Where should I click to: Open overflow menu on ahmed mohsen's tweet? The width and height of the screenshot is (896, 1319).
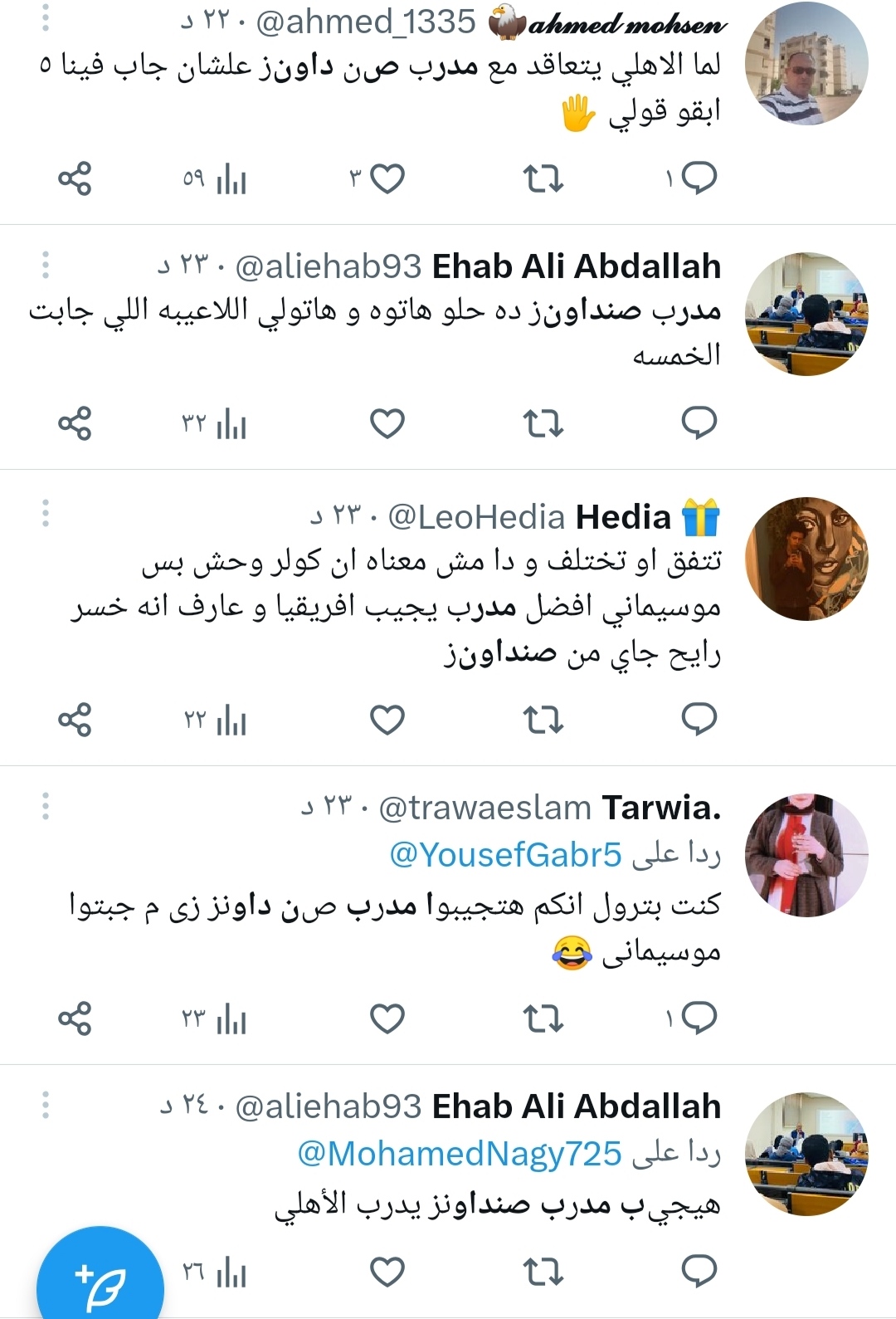[x=46, y=18]
